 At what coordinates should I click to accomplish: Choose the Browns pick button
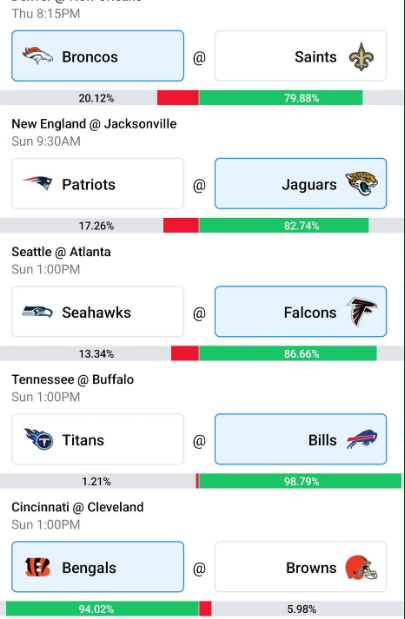300,567
